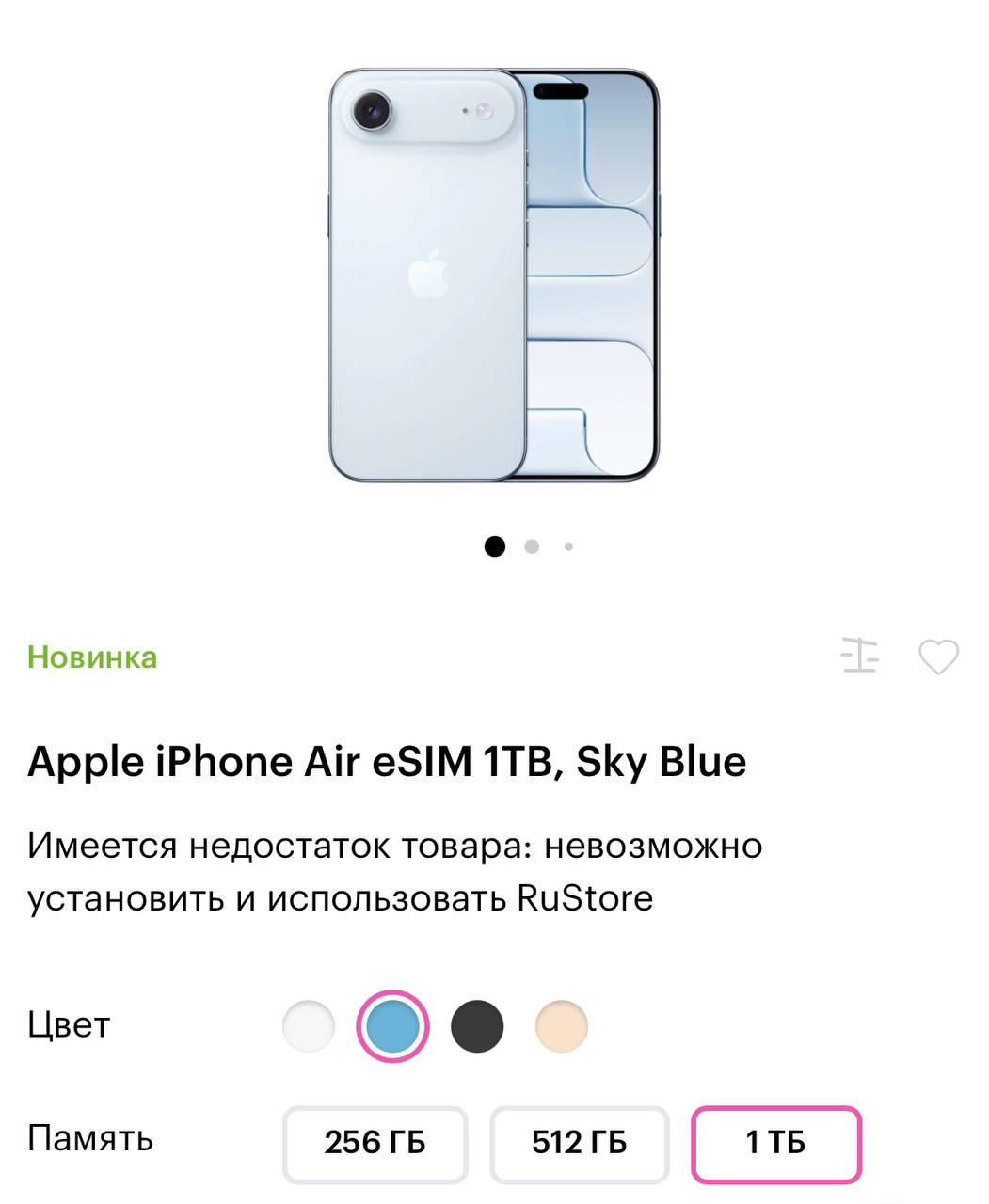Choose the Sky Blue color swatch
The width and height of the screenshot is (989, 1204).
tap(392, 1025)
